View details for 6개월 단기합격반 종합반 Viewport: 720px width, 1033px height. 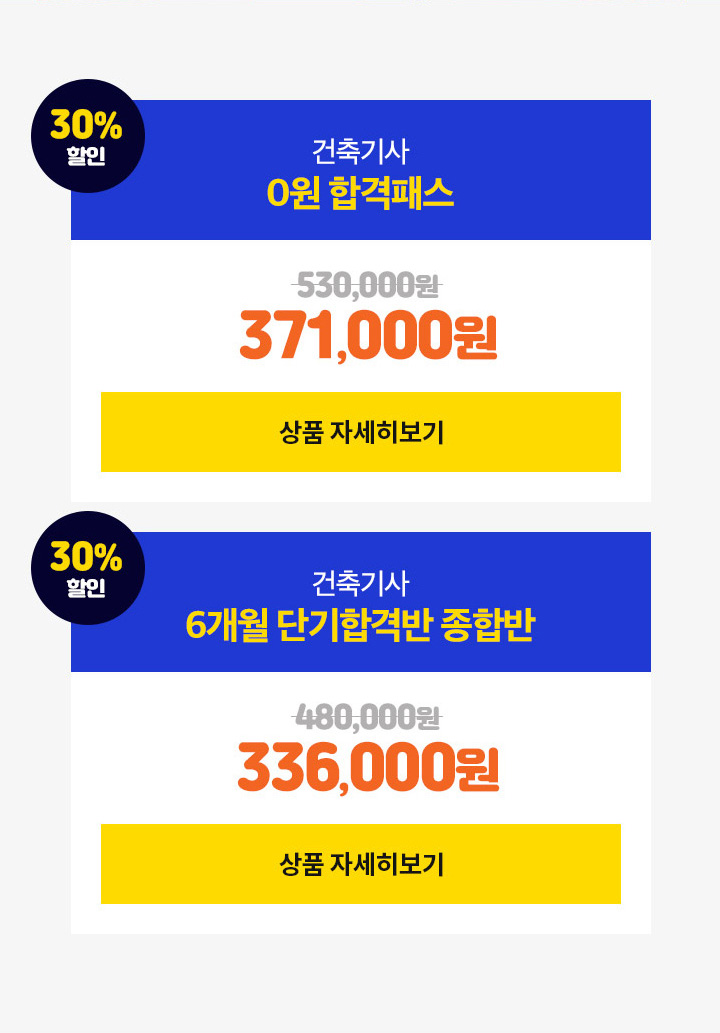pos(360,864)
